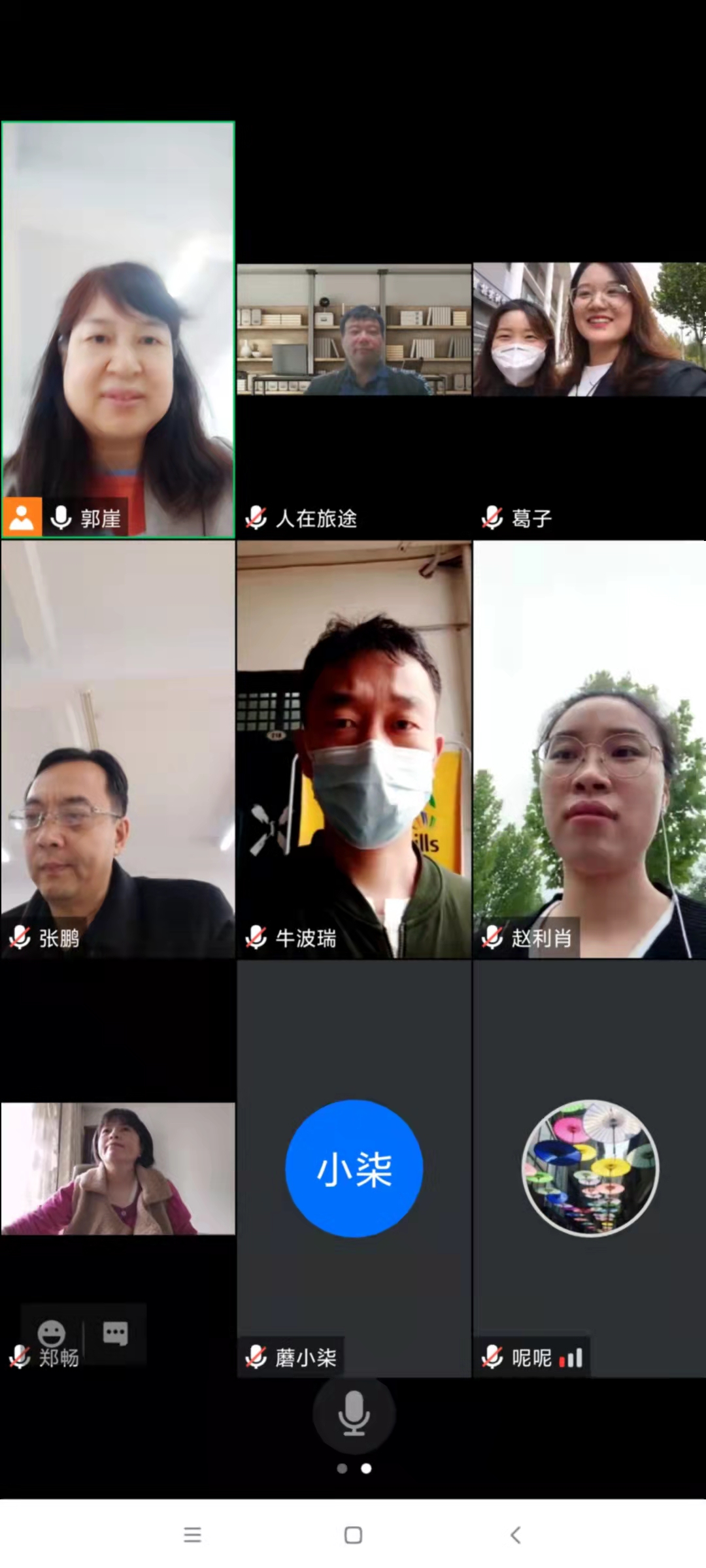Select the video tile labeled 牛波瑞
Image resolution: width=706 pixels, height=1568 pixels.
coord(354,749)
